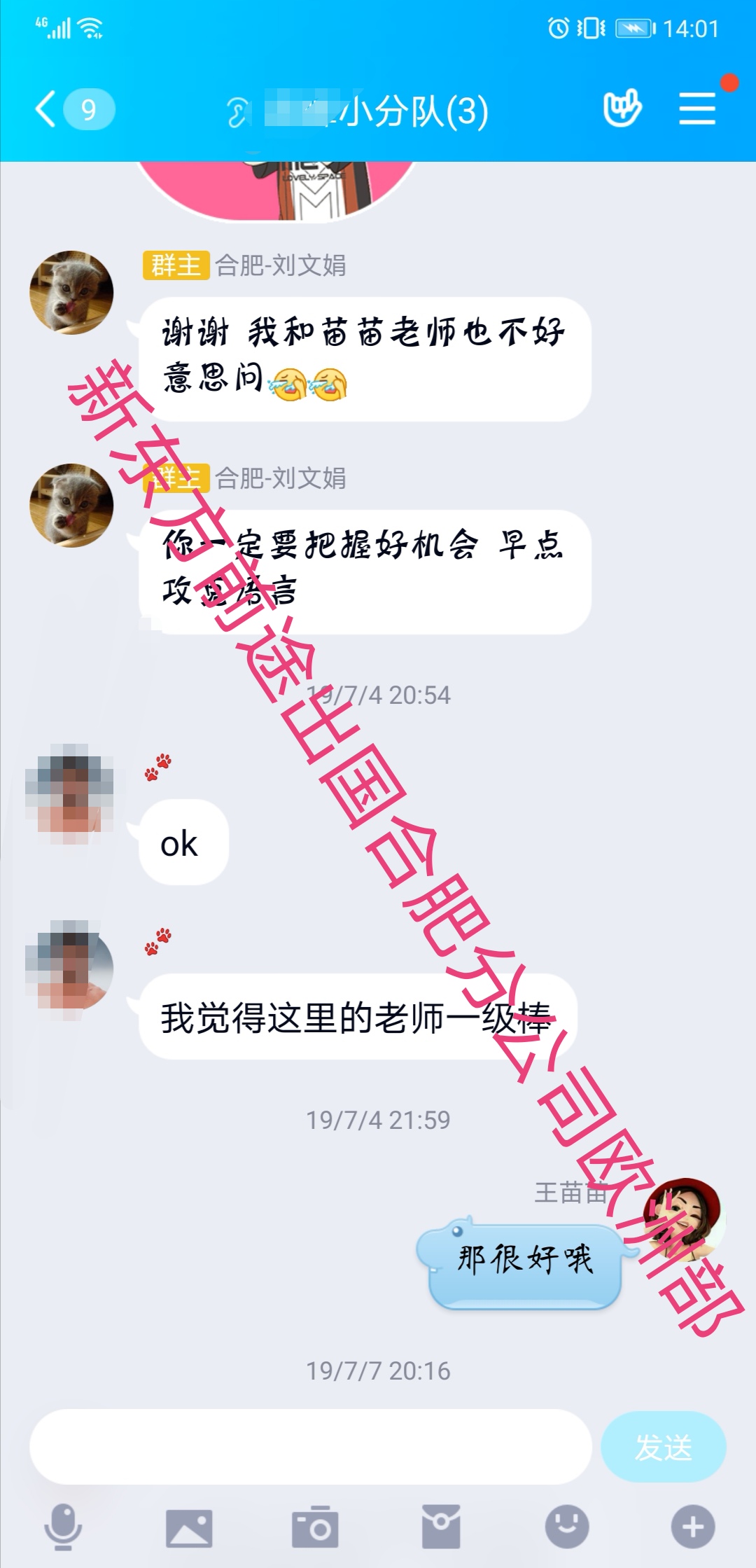The height and width of the screenshot is (1568, 756).
Task: View 合肥-刘文娟's cat avatar profile
Action: (x=71, y=293)
